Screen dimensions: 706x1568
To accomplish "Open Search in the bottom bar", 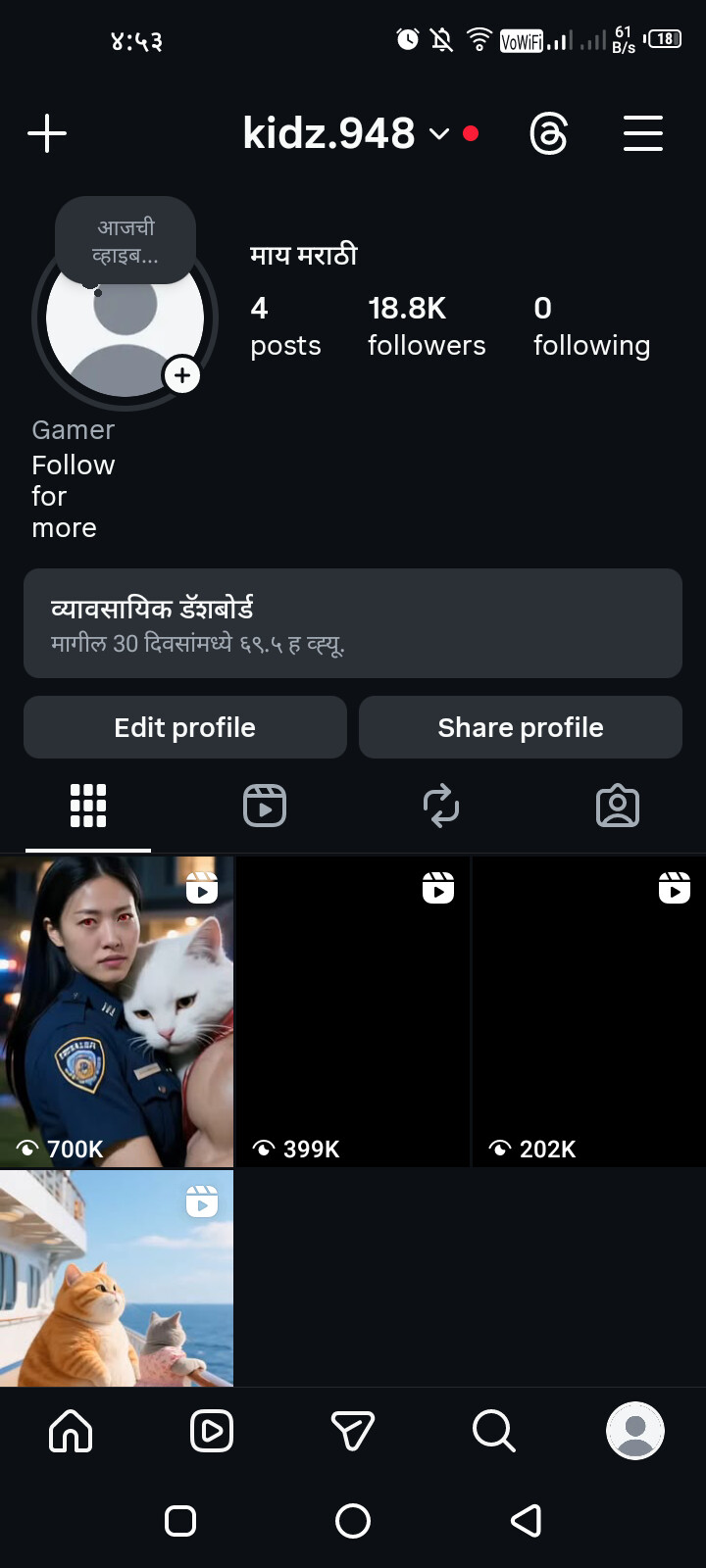I will point(493,1432).
